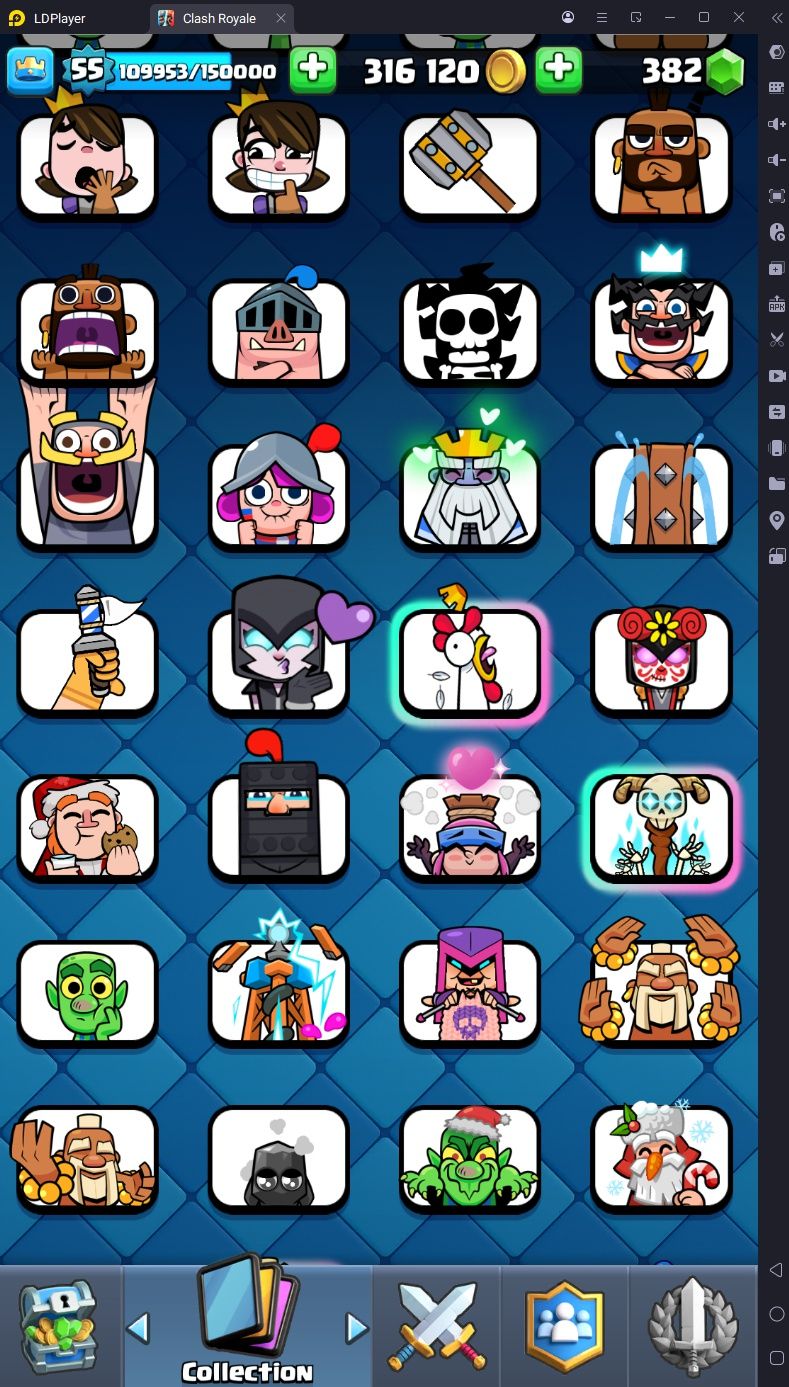
Task: Open the Clan social tab
Action: tap(565, 1325)
